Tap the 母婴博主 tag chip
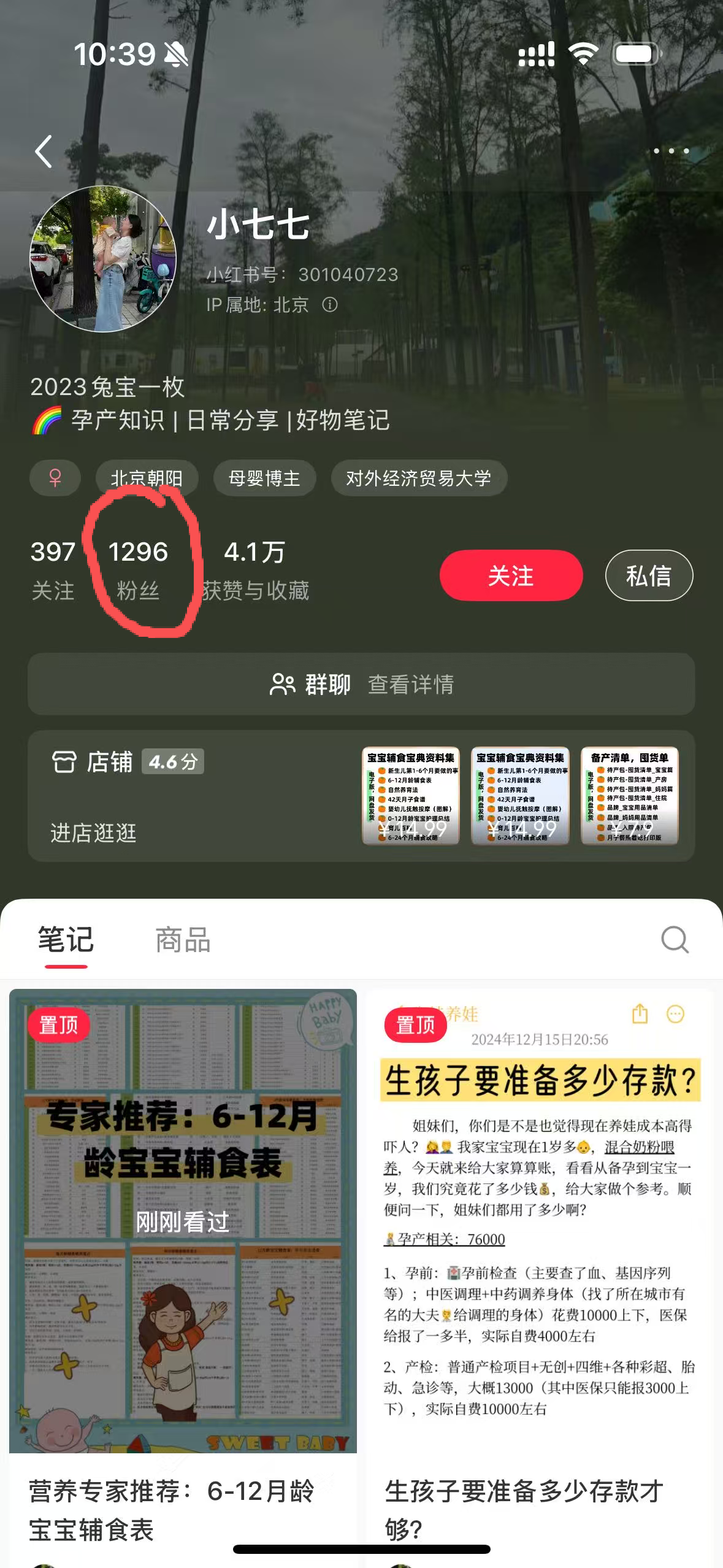This screenshot has height=1568, width=723. click(x=264, y=478)
